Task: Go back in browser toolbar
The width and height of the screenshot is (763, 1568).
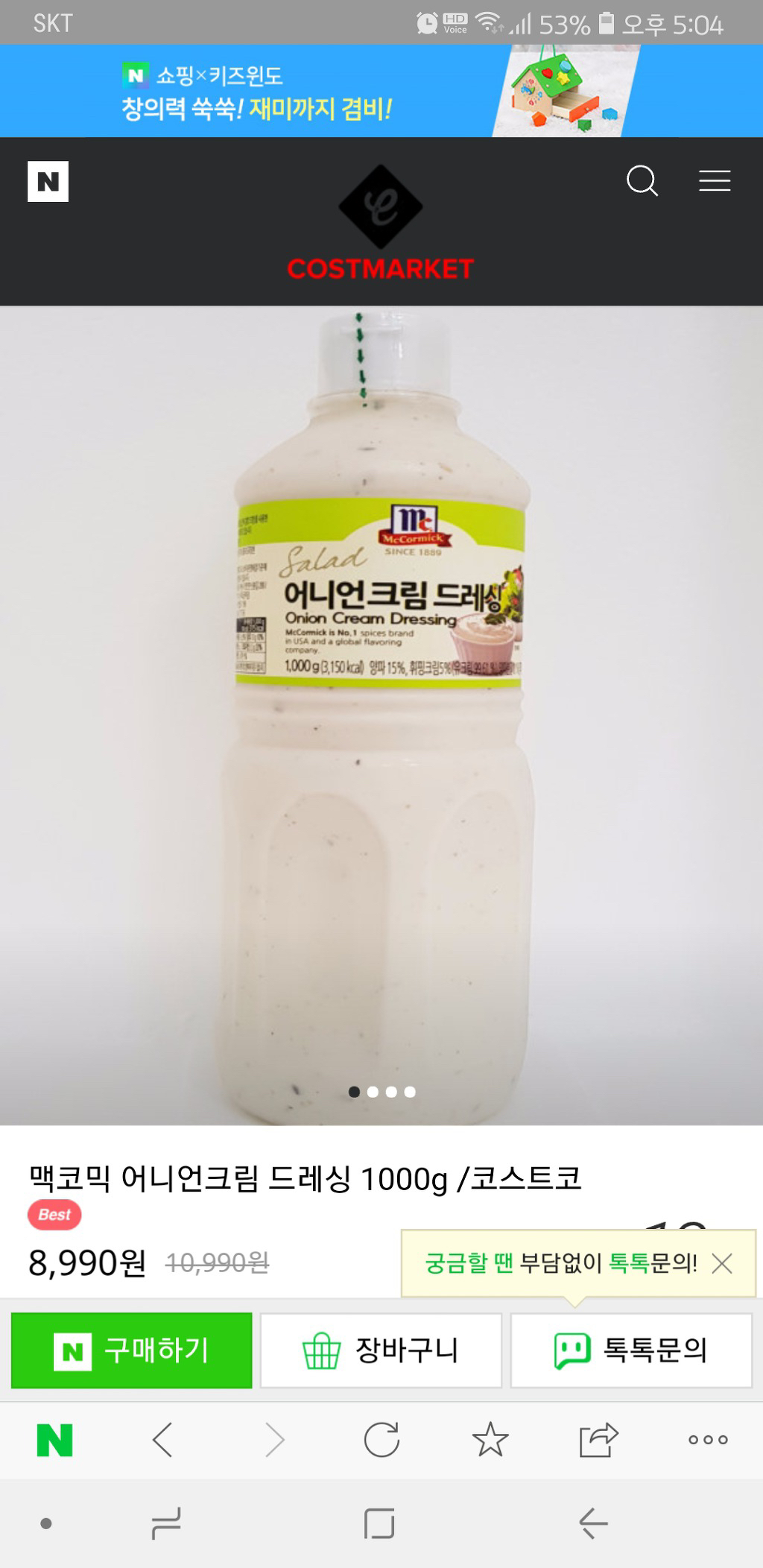Action: click(162, 1440)
